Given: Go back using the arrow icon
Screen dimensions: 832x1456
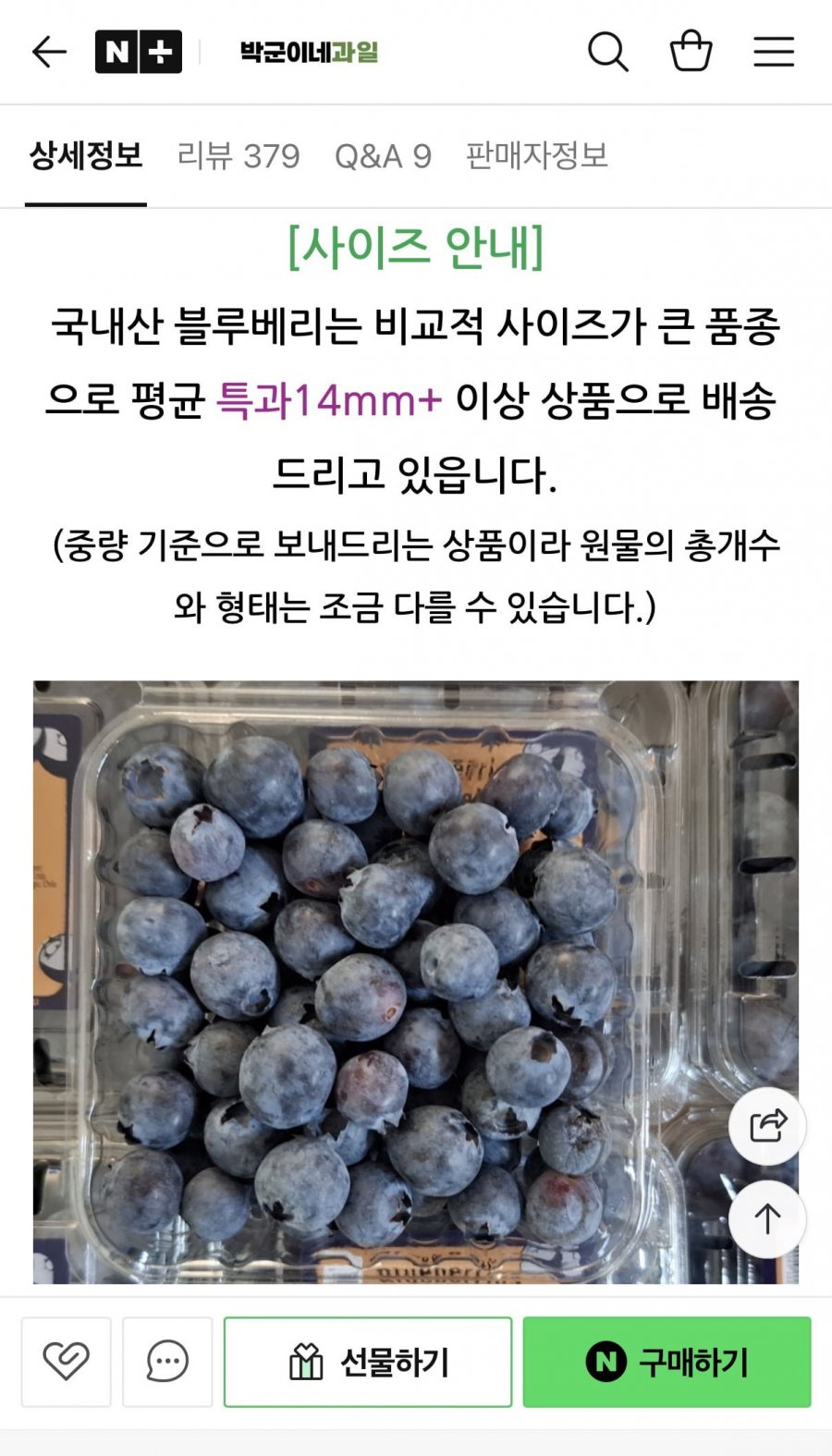Looking at the screenshot, I should coord(49,52).
